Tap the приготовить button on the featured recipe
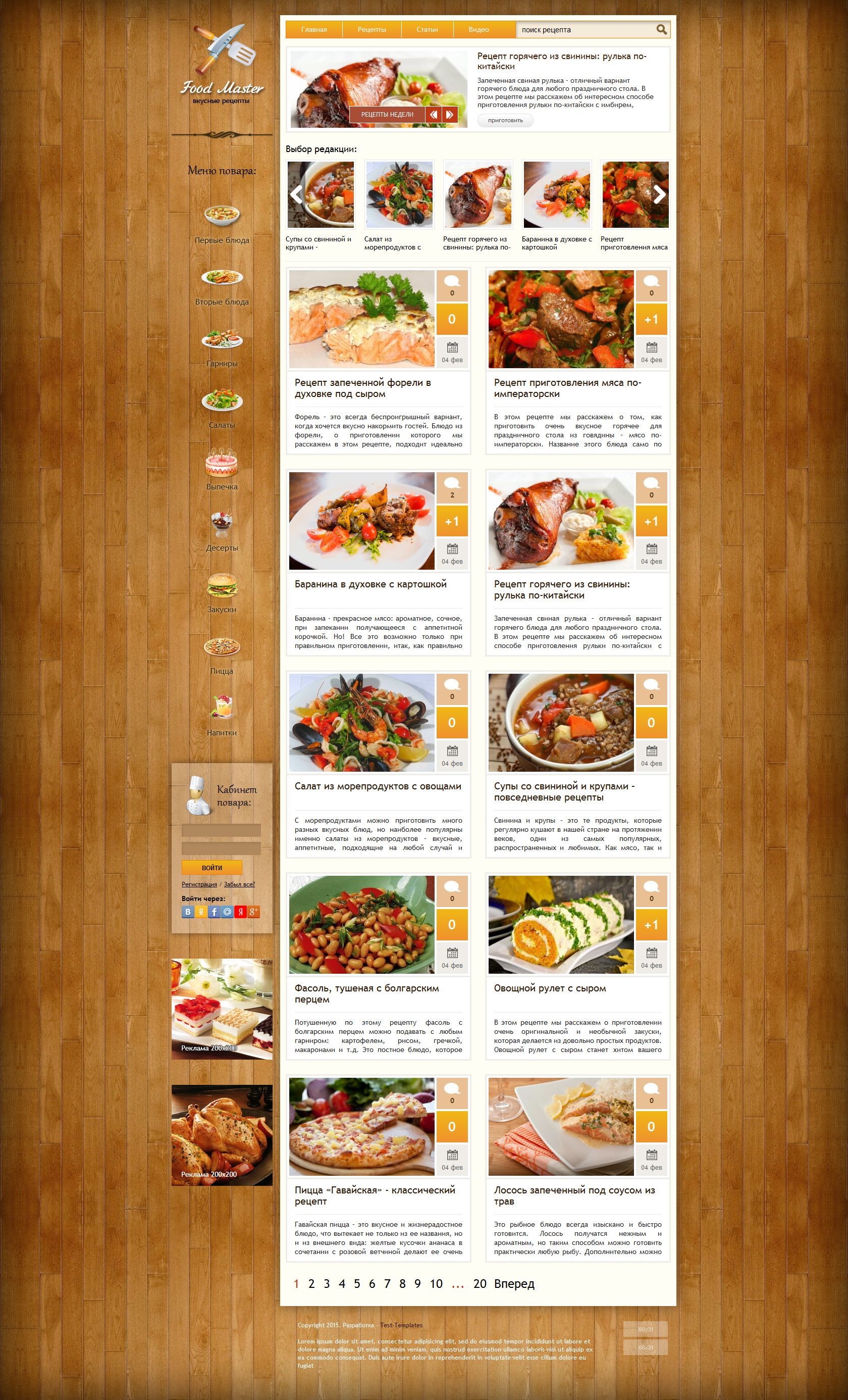This screenshot has width=848, height=1400. [505, 120]
